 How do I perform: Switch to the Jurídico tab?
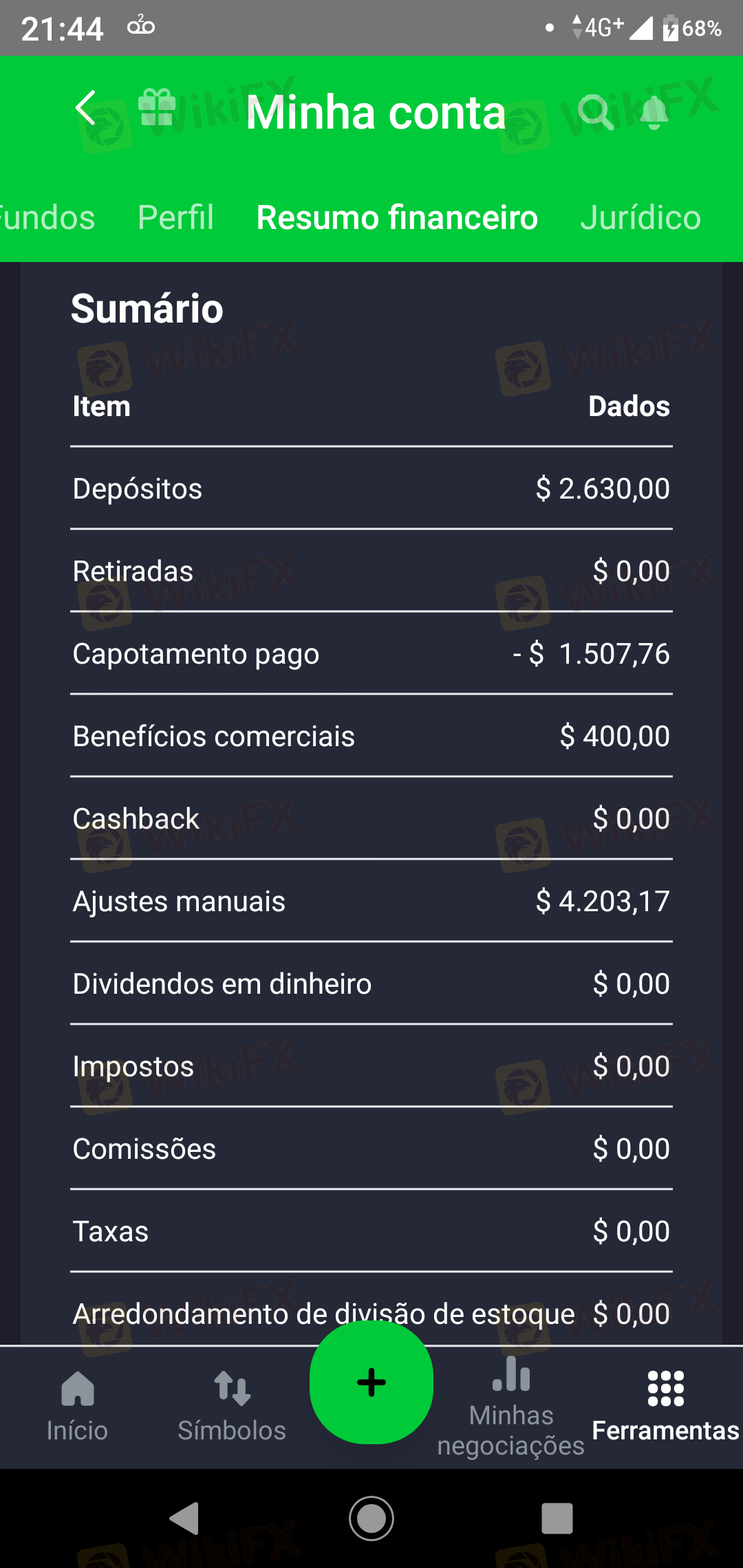[640, 218]
